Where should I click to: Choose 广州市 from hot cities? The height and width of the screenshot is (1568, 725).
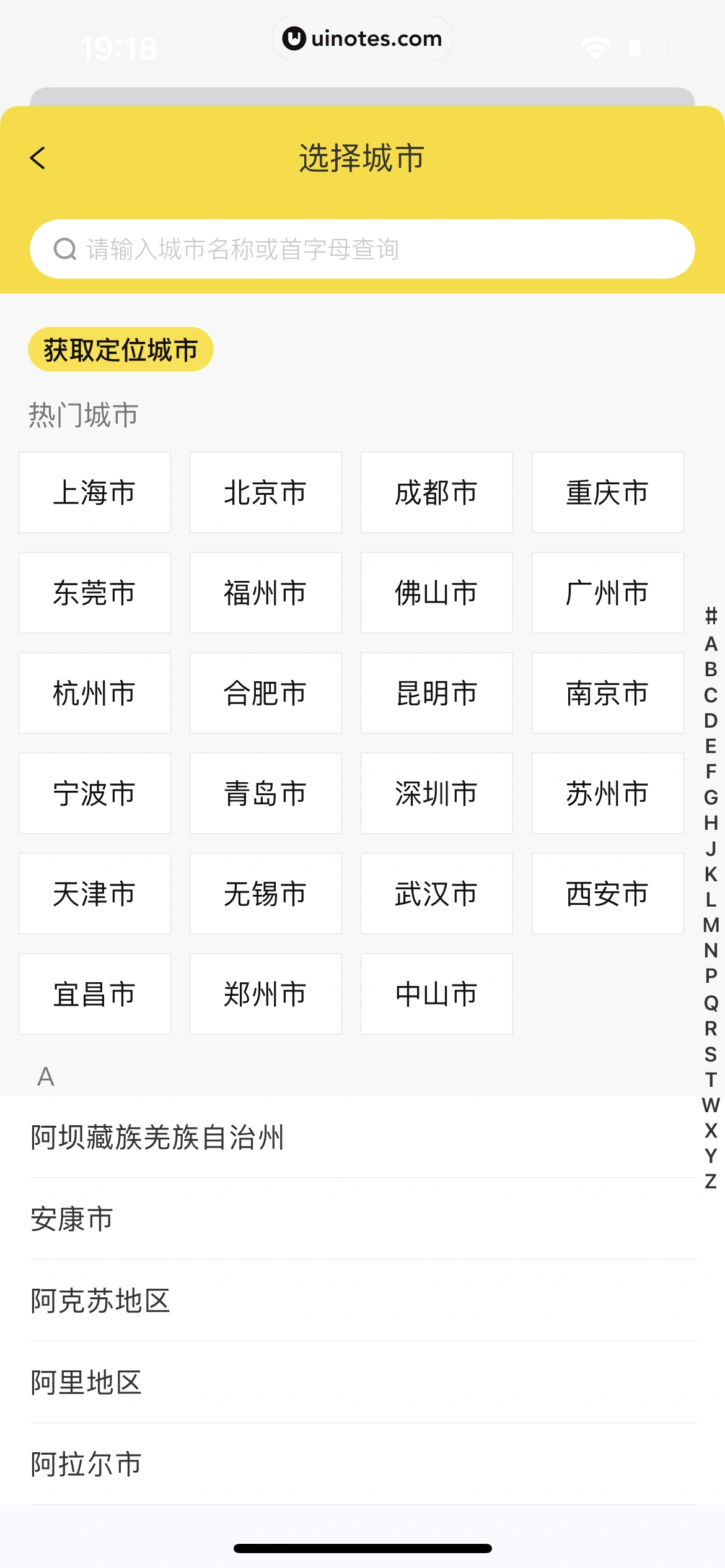click(608, 593)
